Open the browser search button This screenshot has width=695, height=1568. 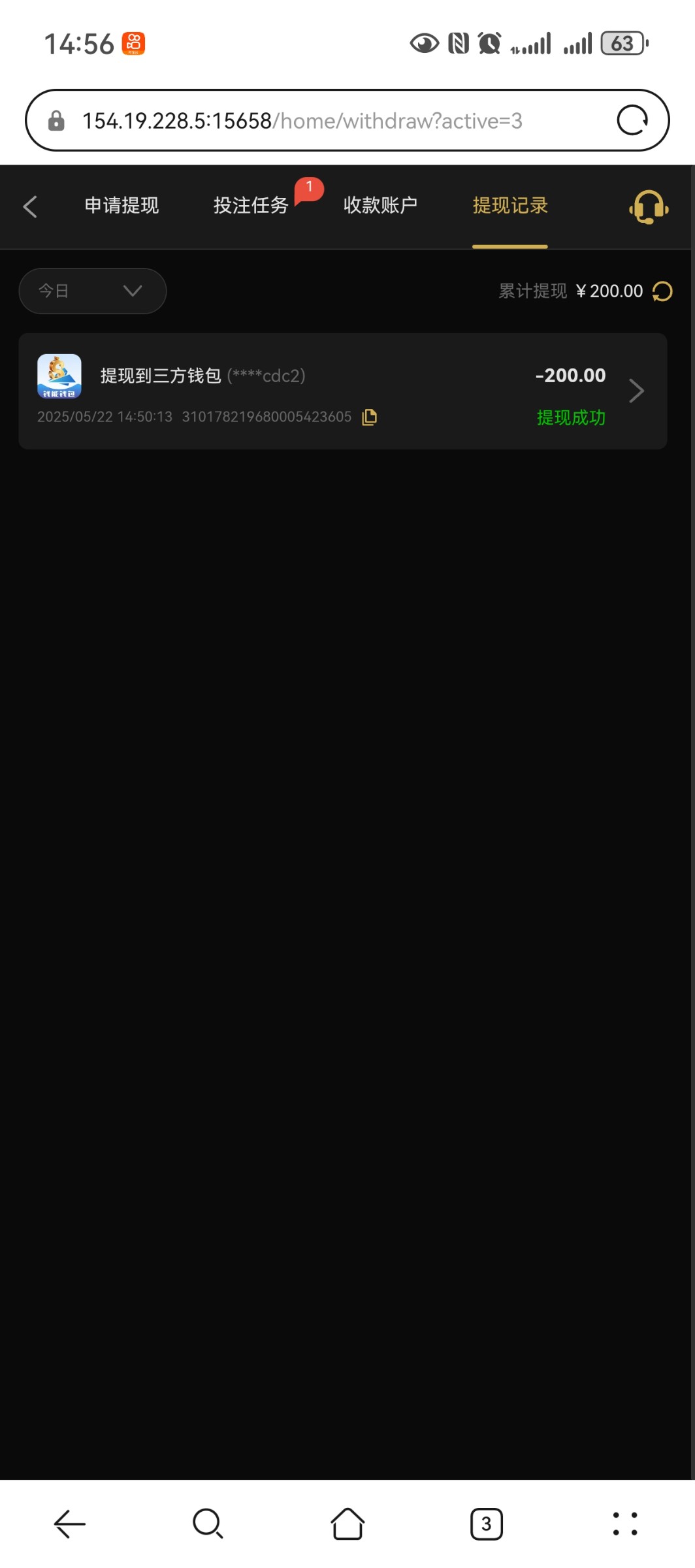208,1524
